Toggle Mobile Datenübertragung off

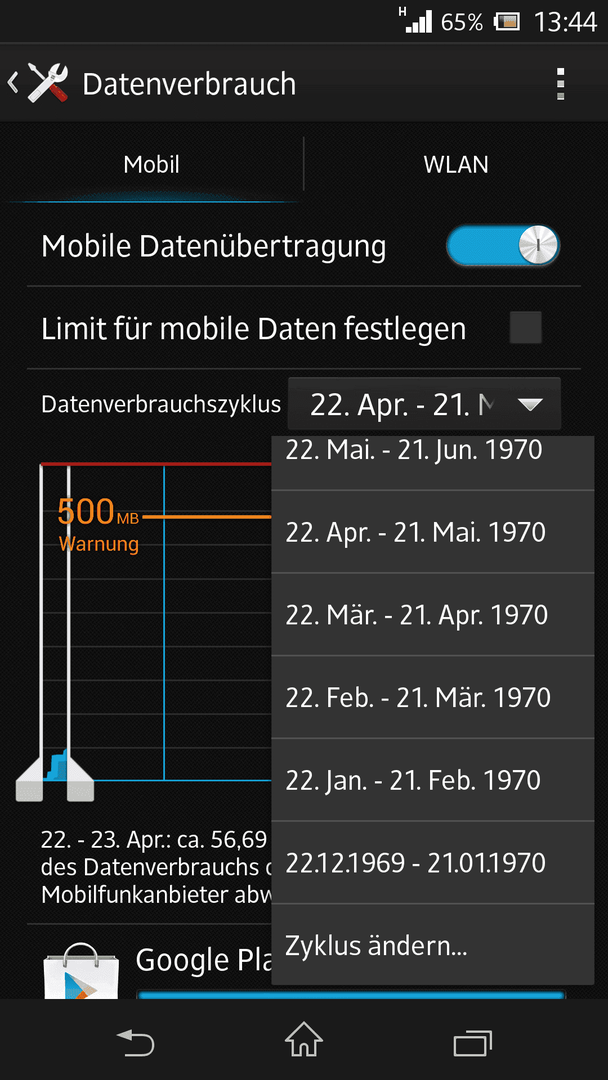[x=503, y=246]
